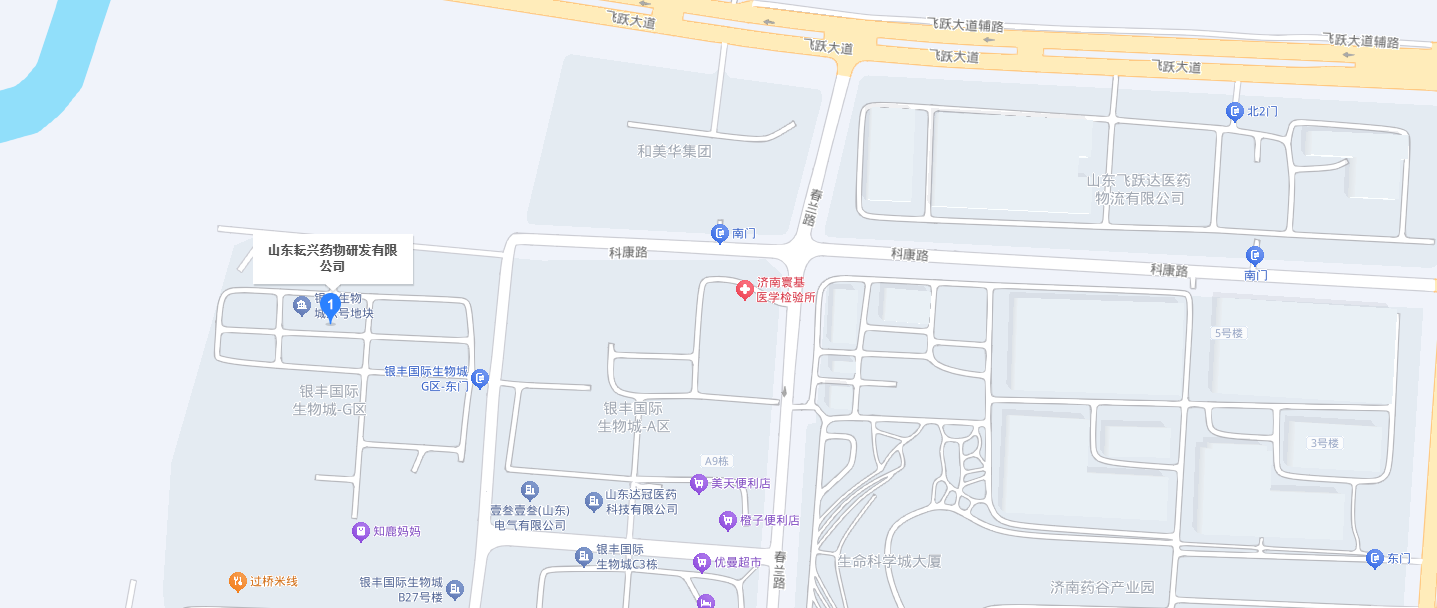The width and height of the screenshot is (1437, 608).
Task: Select the 山东达冠医药科技有限公司 company marker
Action: click(x=594, y=501)
